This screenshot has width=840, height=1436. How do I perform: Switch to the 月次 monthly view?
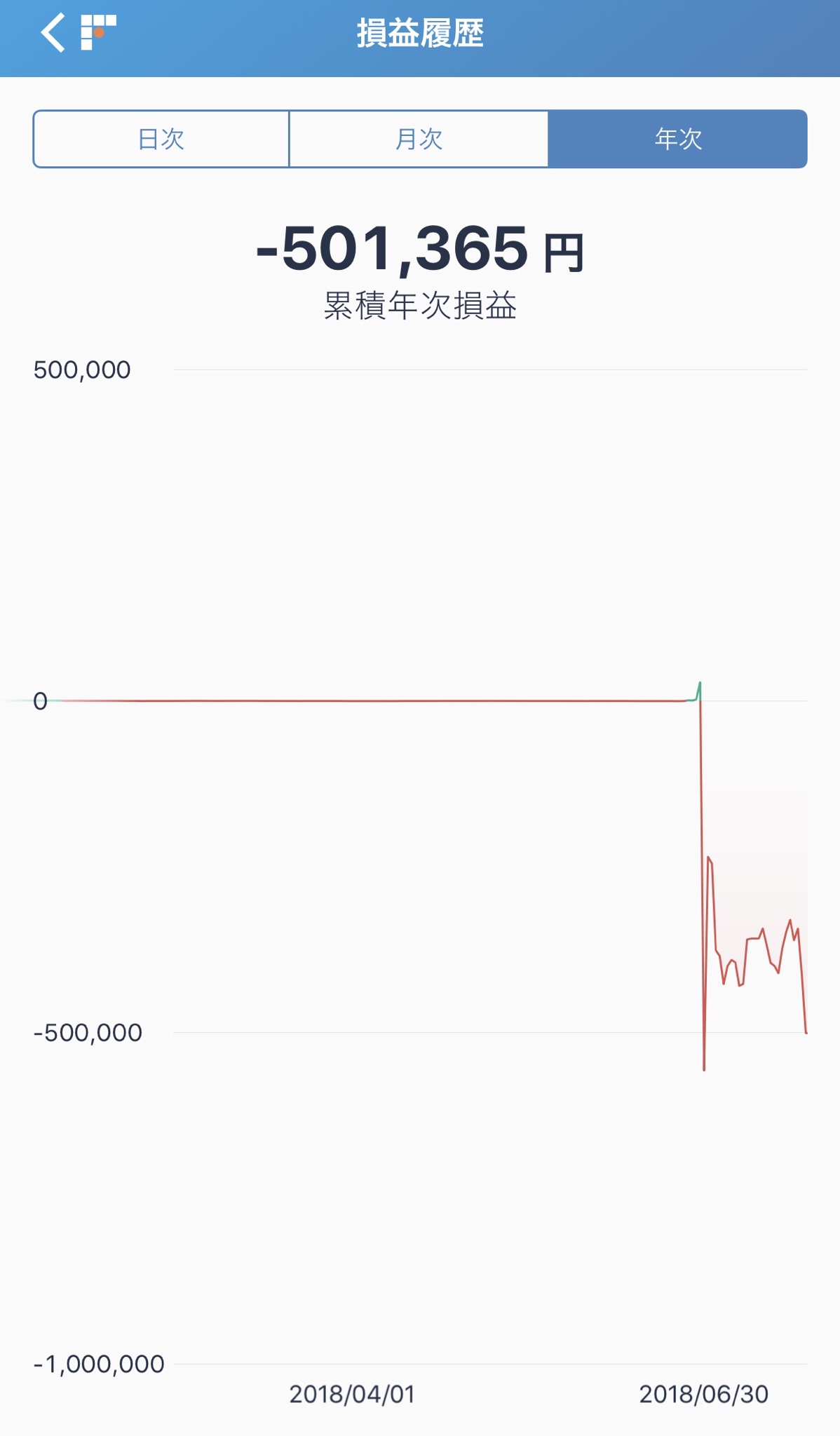pos(419,139)
